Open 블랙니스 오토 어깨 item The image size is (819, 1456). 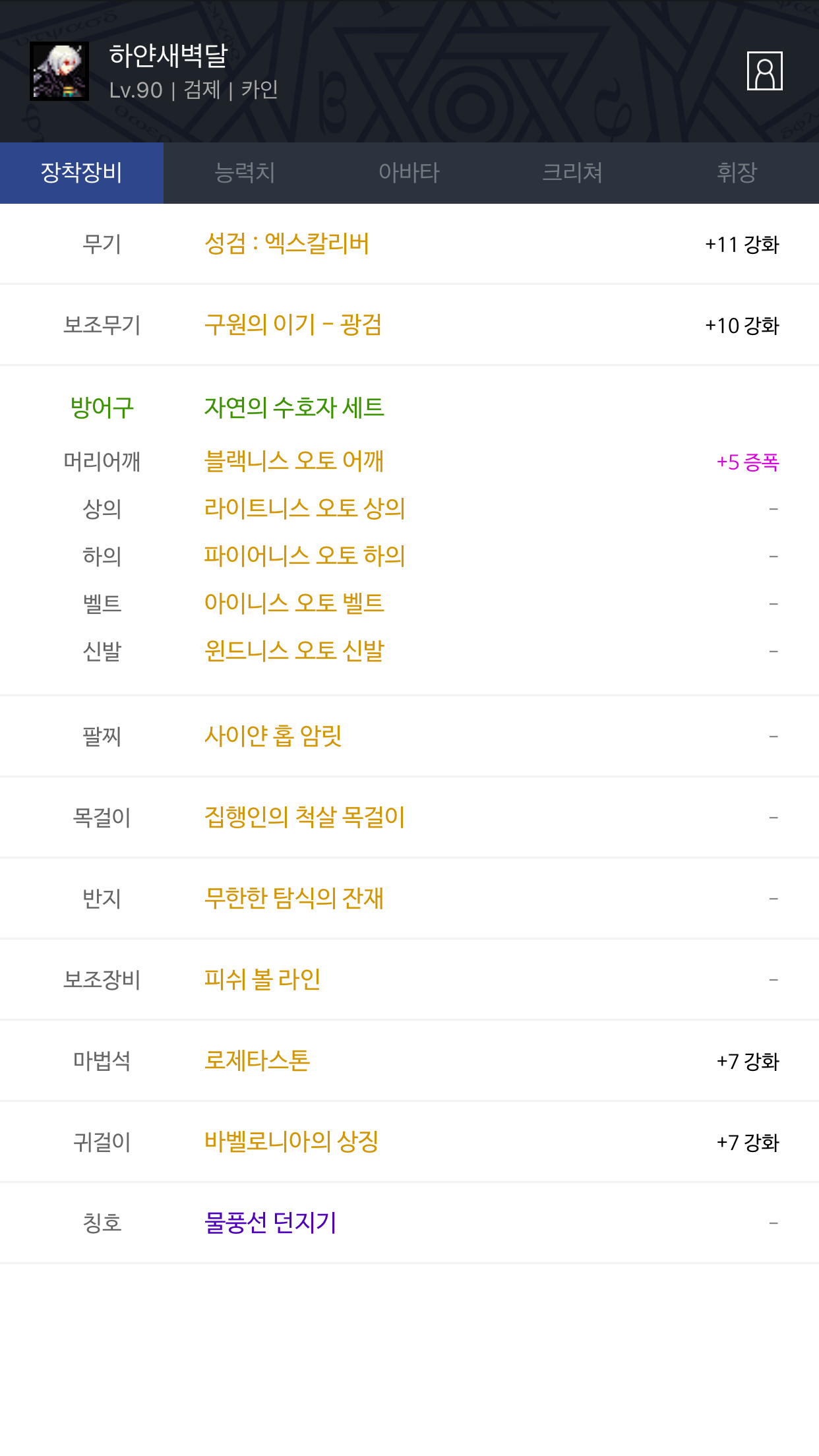[x=294, y=461]
